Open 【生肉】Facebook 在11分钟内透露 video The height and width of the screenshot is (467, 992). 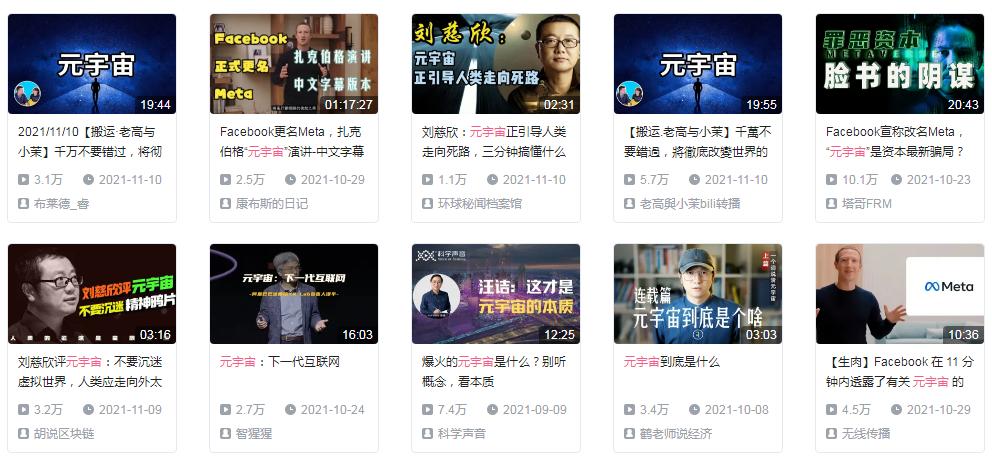[x=900, y=294]
